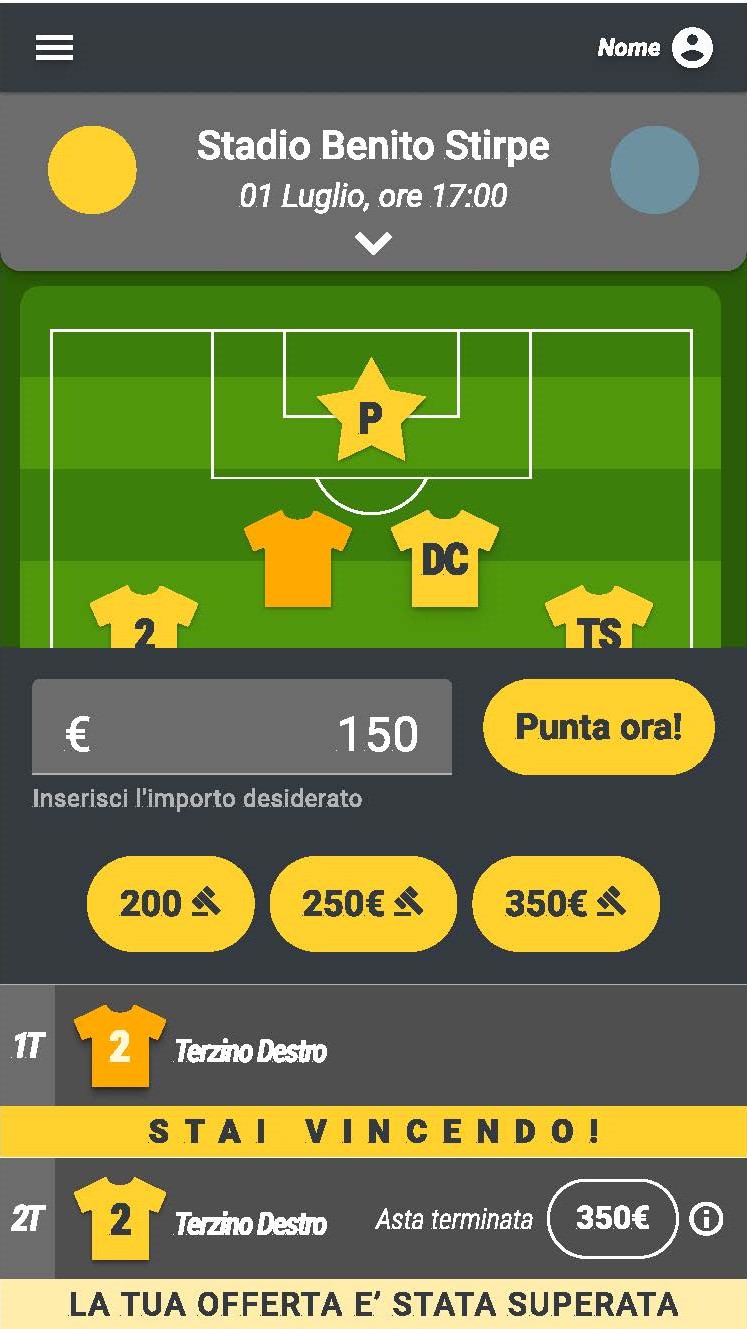Image resolution: width=747 pixels, height=1329 pixels.
Task: Select the DC jersey on the pitch
Action: pos(444,559)
